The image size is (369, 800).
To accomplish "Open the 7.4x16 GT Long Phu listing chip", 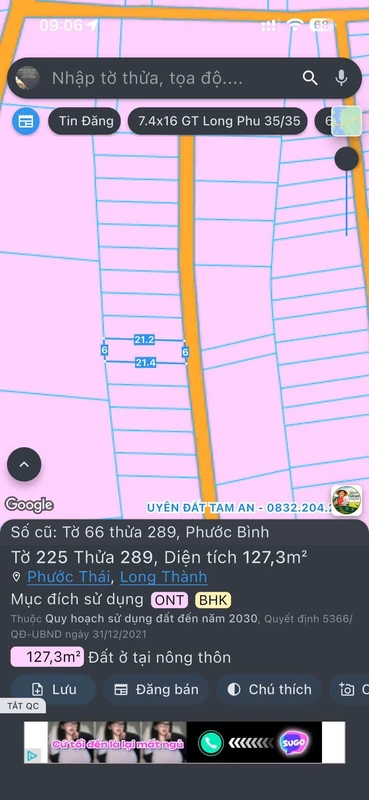I will tap(218, 121).
